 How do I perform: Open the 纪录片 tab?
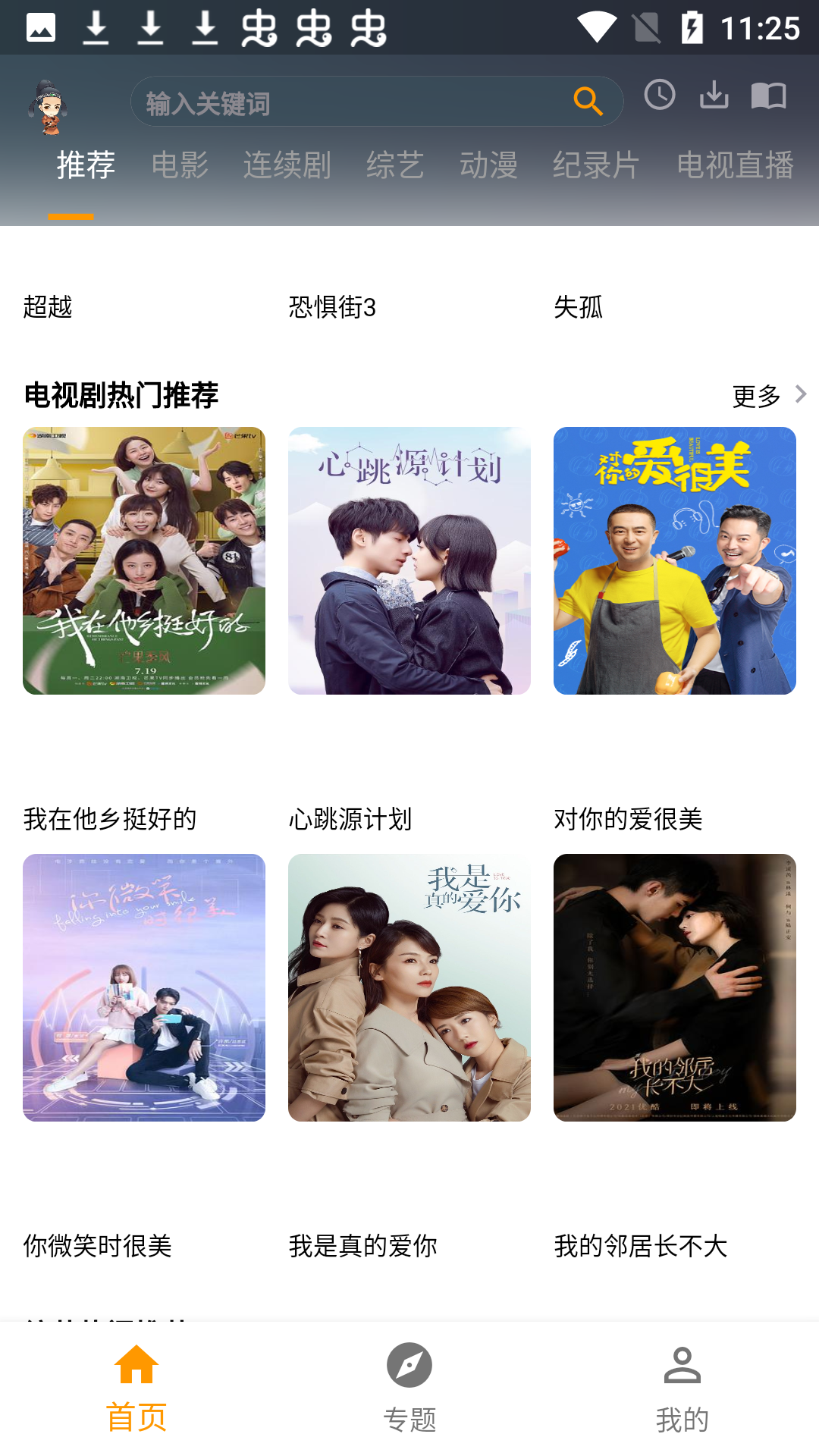tap(596, 165)
